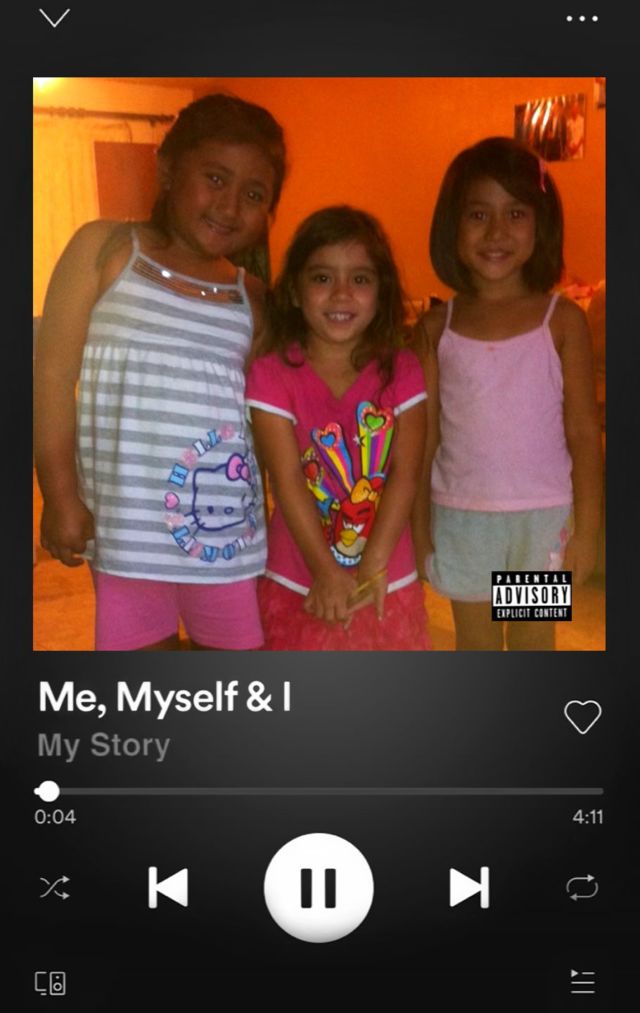Skip to the next track
640x1013 pixels.
pyautogui.click(x=469, y=887)
